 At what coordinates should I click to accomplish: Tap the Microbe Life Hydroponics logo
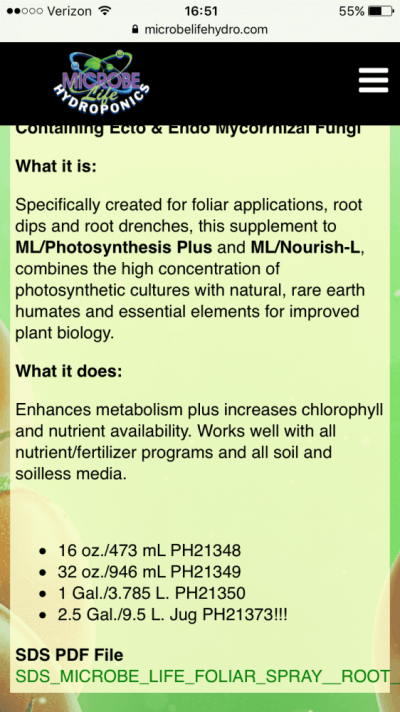coord(101,82)
